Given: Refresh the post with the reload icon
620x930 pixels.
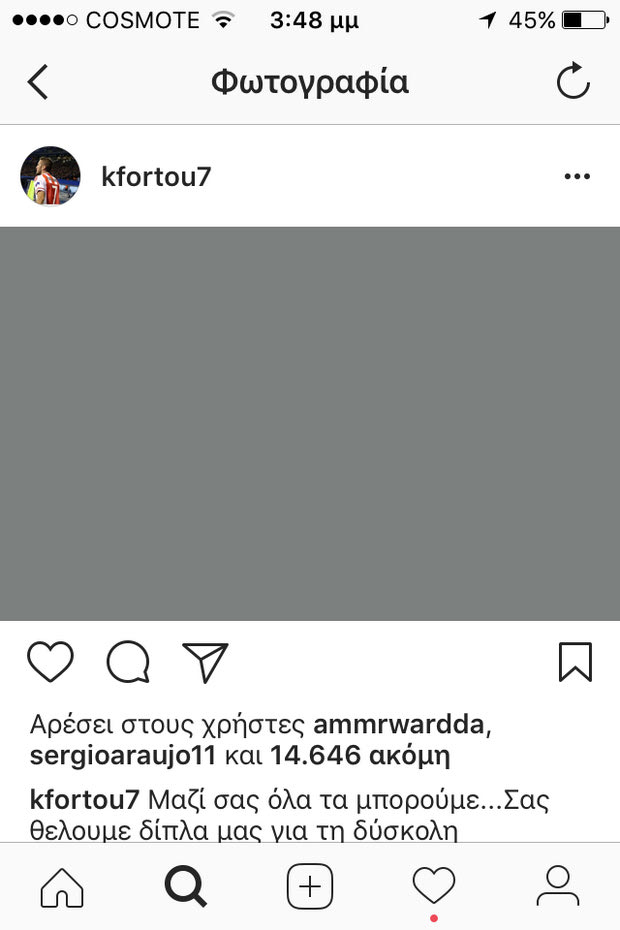Looking at the screenshot, I should (573, 82).
